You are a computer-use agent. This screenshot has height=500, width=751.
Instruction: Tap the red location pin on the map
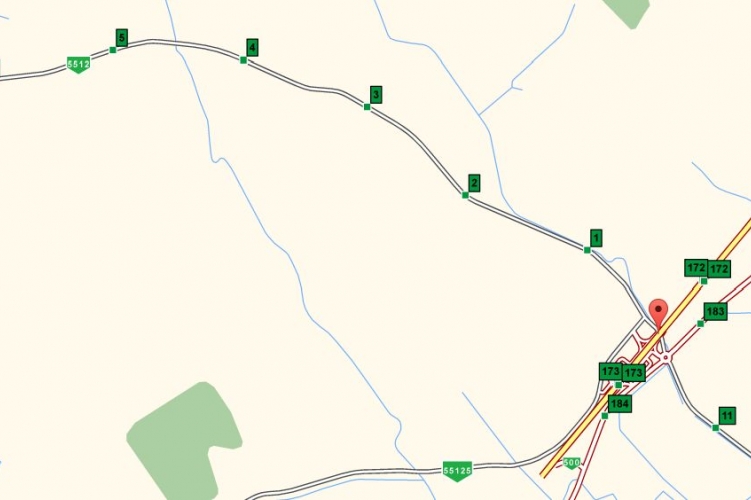[657, 311]
